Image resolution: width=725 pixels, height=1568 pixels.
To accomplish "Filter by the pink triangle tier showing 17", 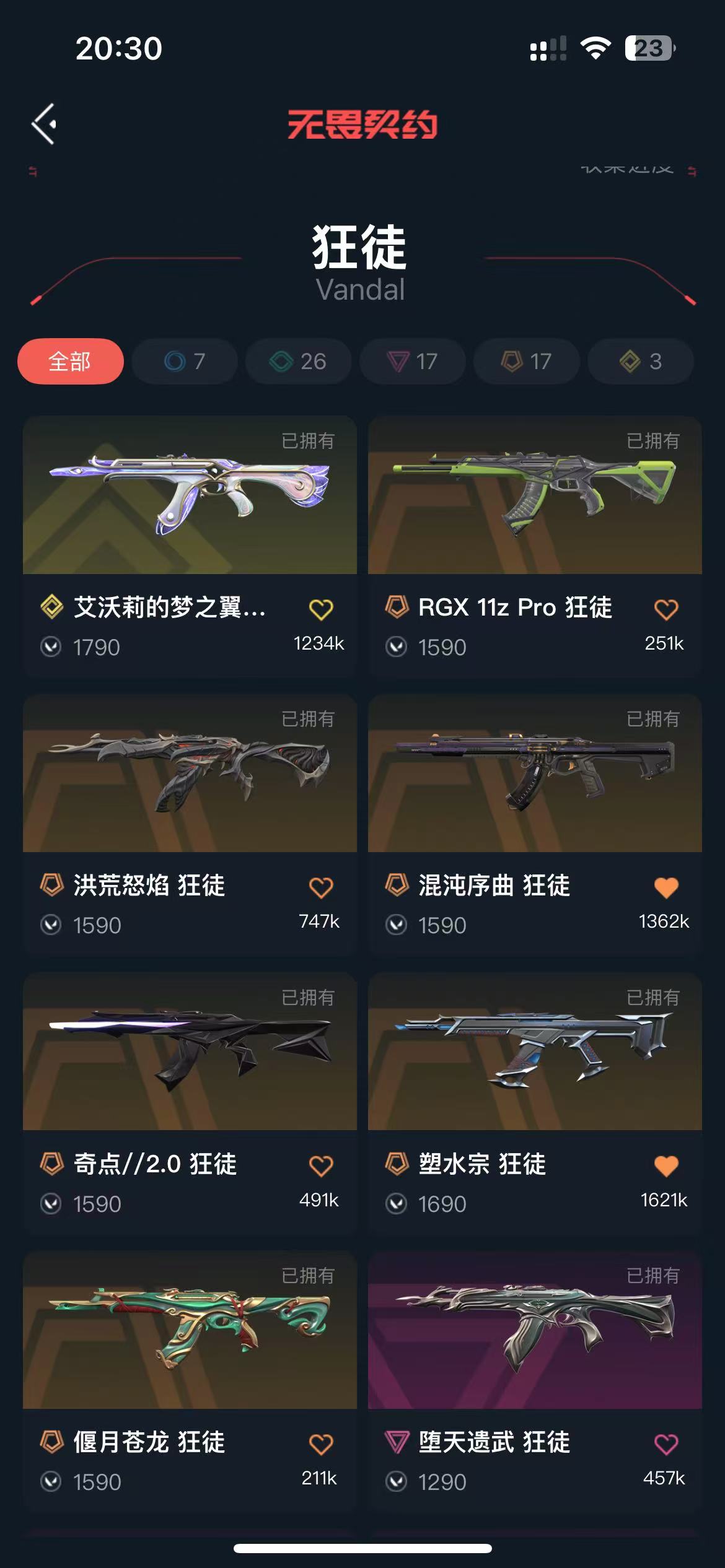I will pyautogui.click(x=412, y=361).
